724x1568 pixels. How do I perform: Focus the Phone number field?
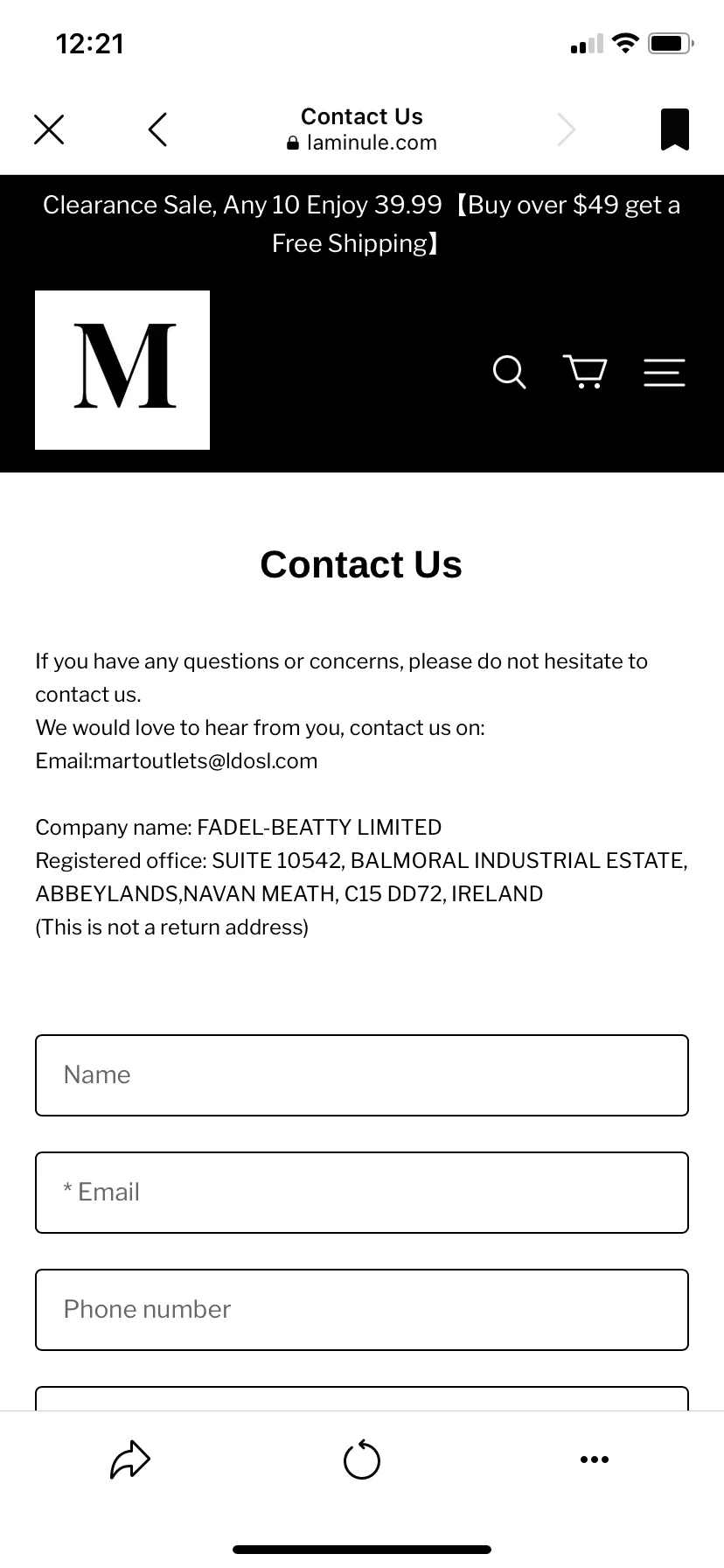362,1310
